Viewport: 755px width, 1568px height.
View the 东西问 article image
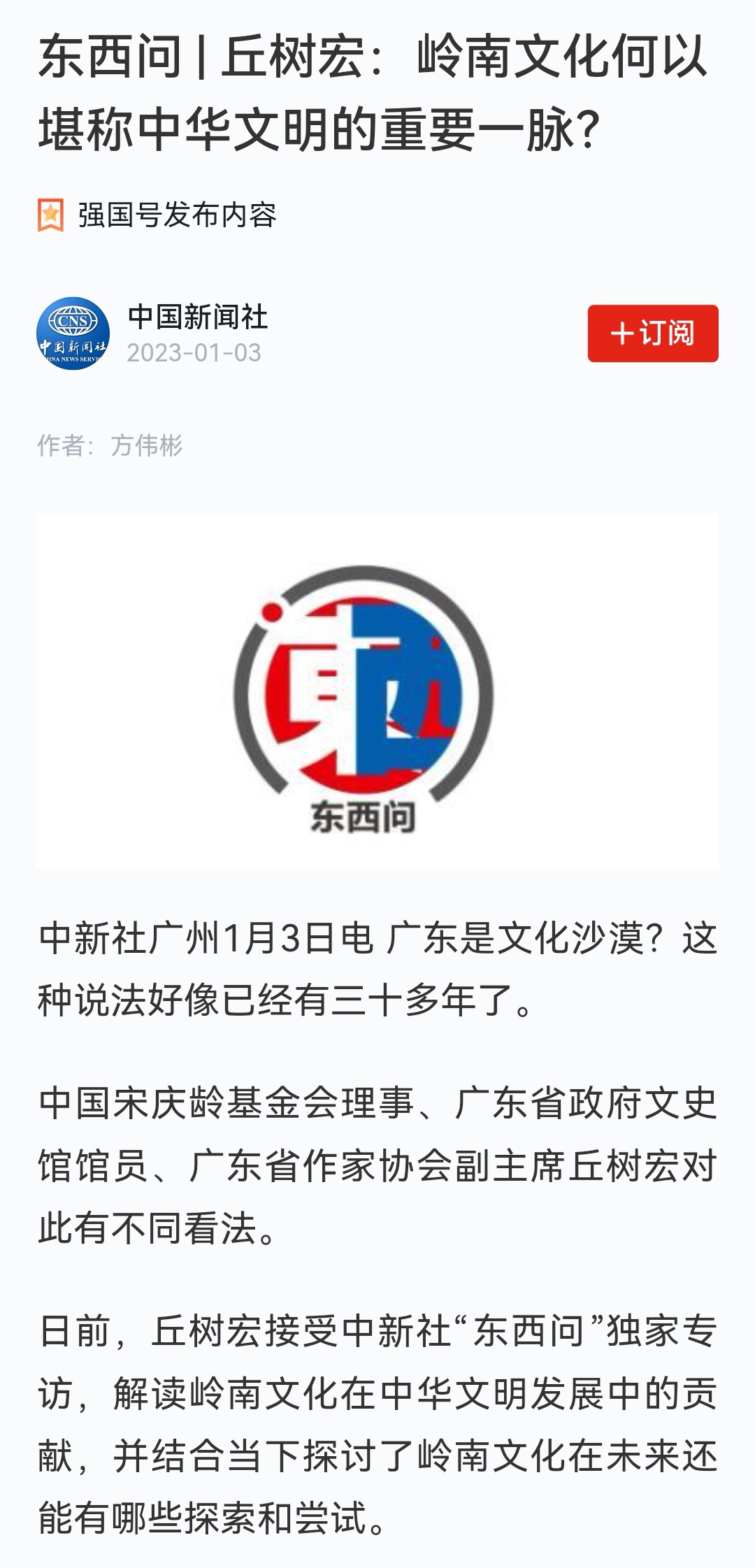(377, 691)
